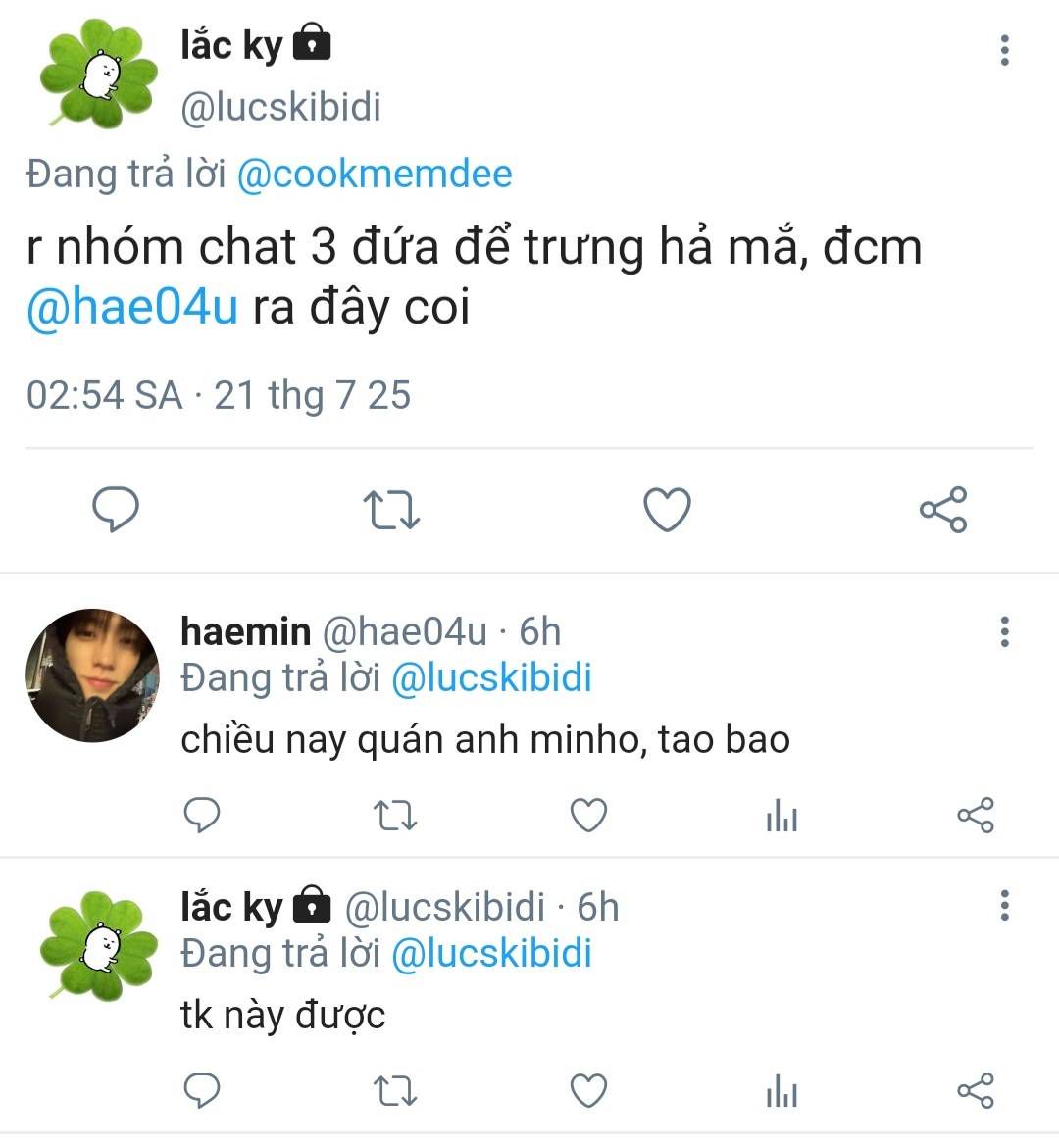Open the @hae04u mention in tweet text
This screenshot has height=1148, width=1059.
tap(132, 308)
